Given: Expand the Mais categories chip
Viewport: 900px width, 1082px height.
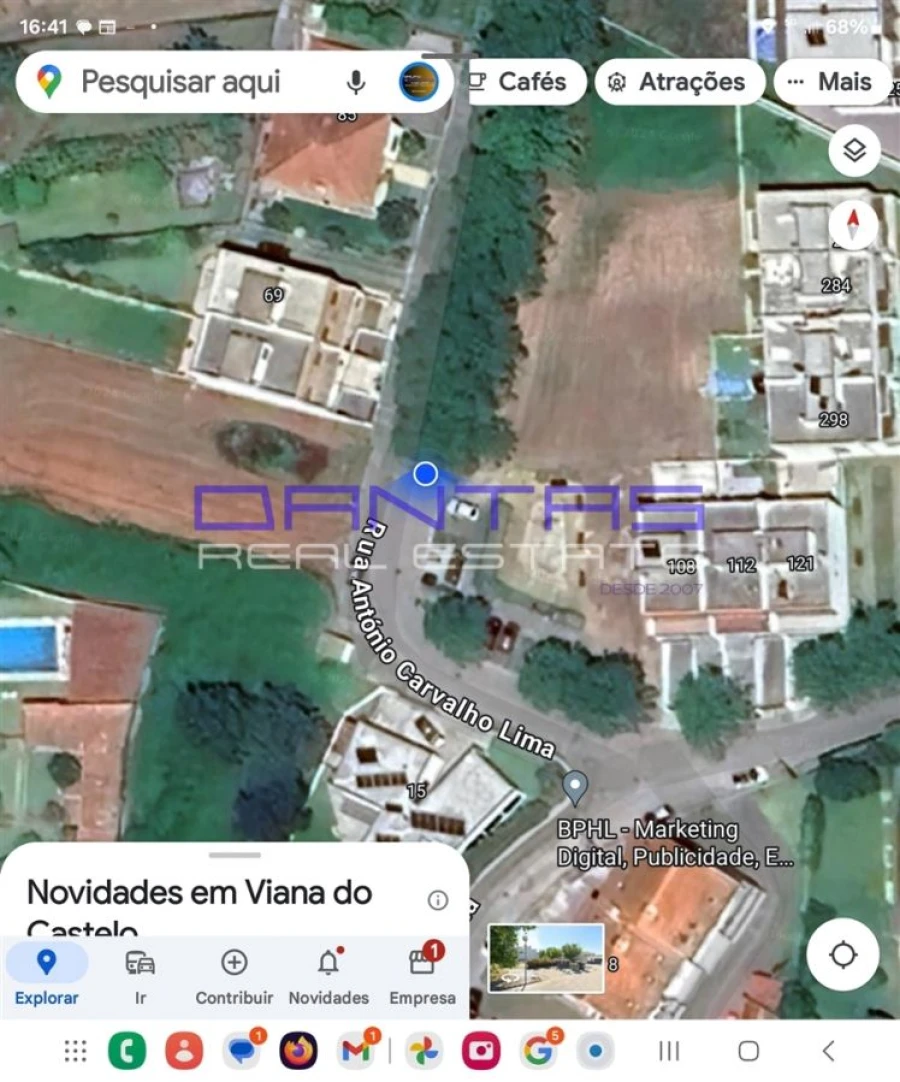Looking at the screenshot, I should (x=828, y=82).
